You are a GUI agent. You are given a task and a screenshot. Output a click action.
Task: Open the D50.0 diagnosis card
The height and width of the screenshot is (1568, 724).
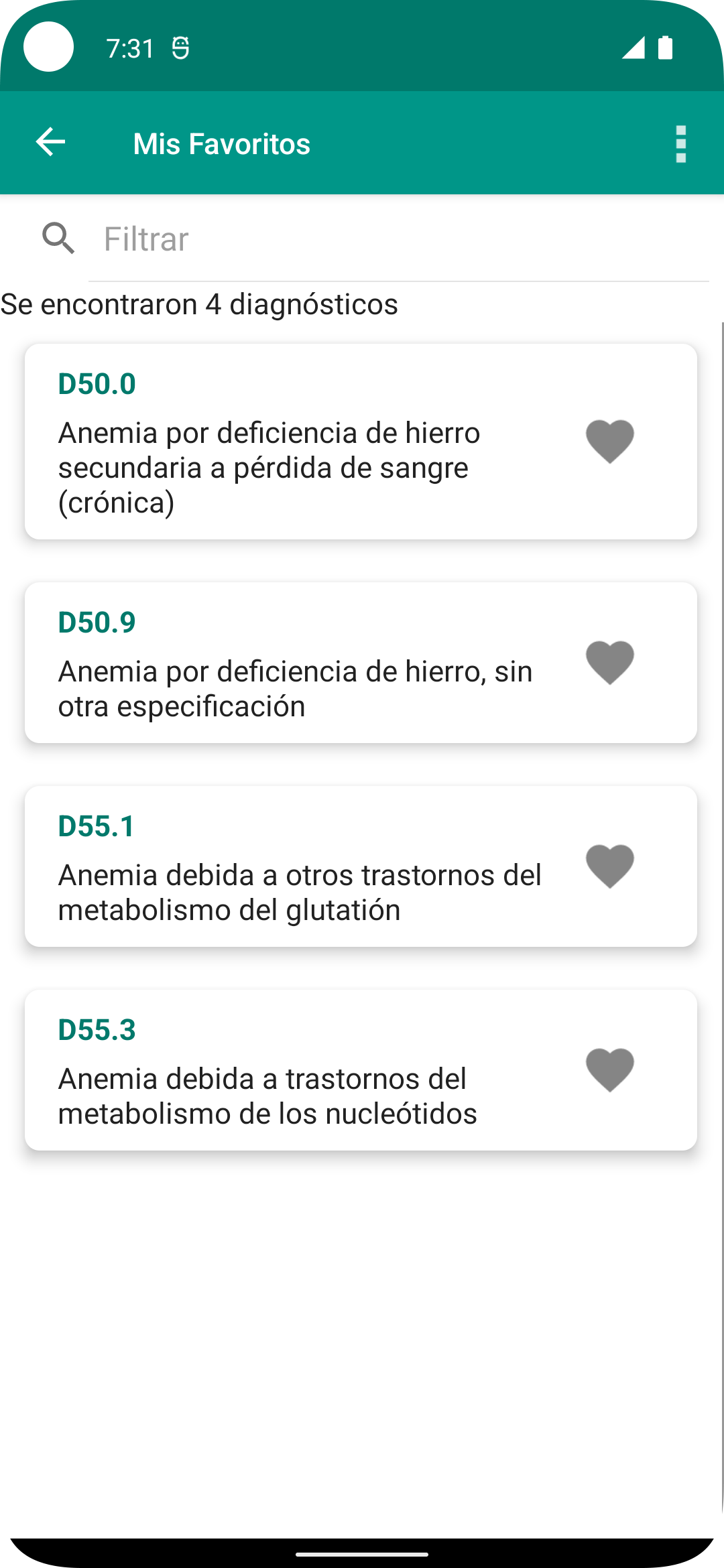click(x=361, y=441)
